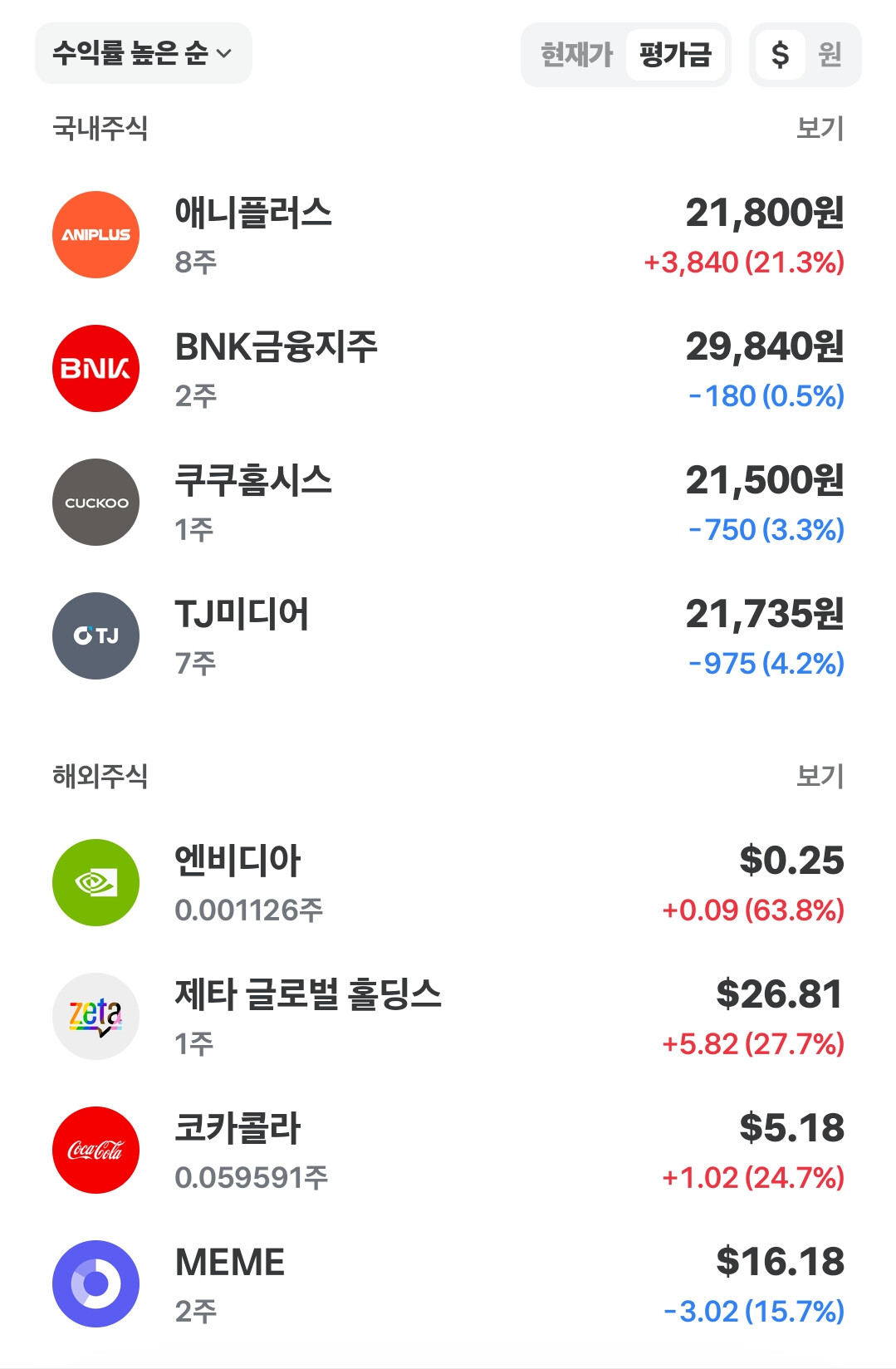The image size is (896, 1369).
Task: Select the 평가금 view
Action: (x=675, y=55)
